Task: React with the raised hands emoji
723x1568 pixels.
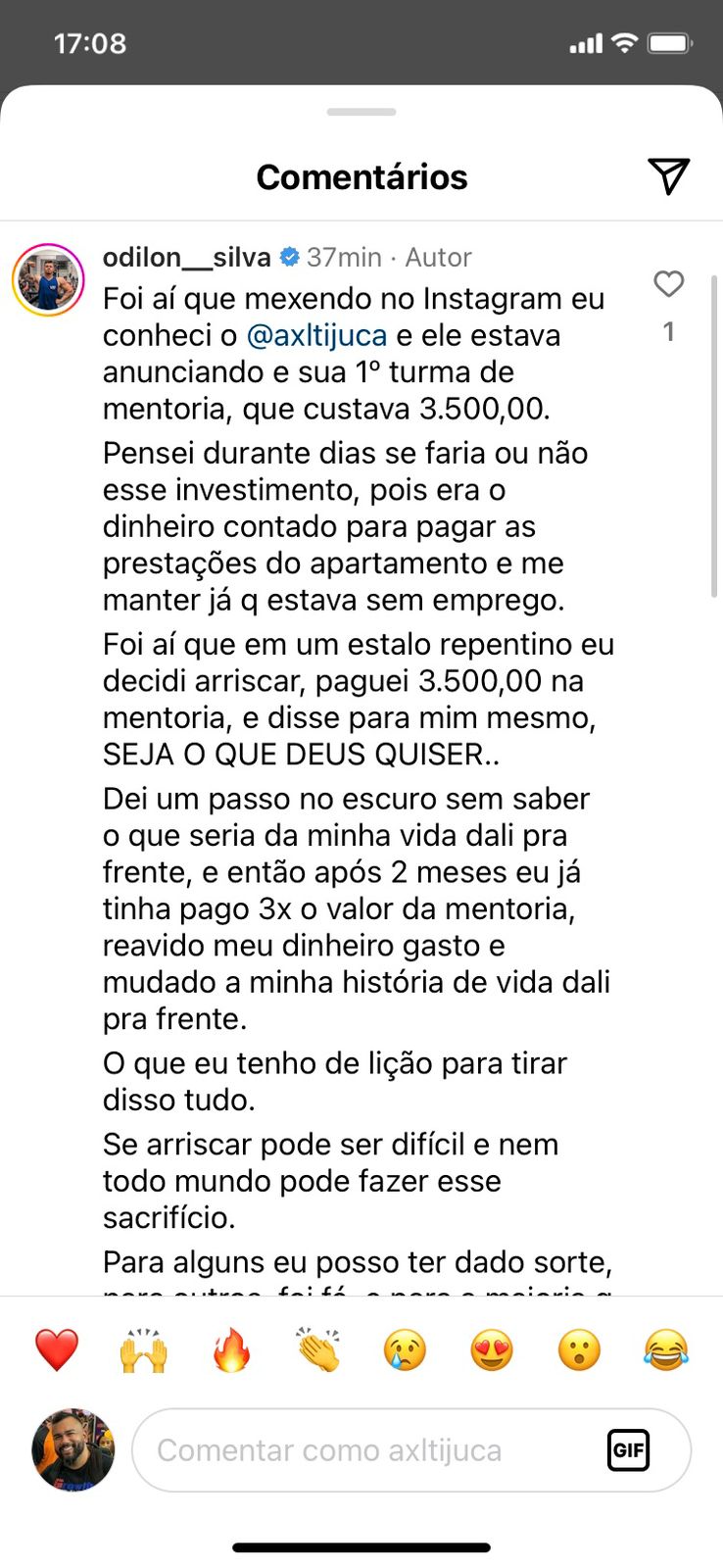Action: point(144,1350)
